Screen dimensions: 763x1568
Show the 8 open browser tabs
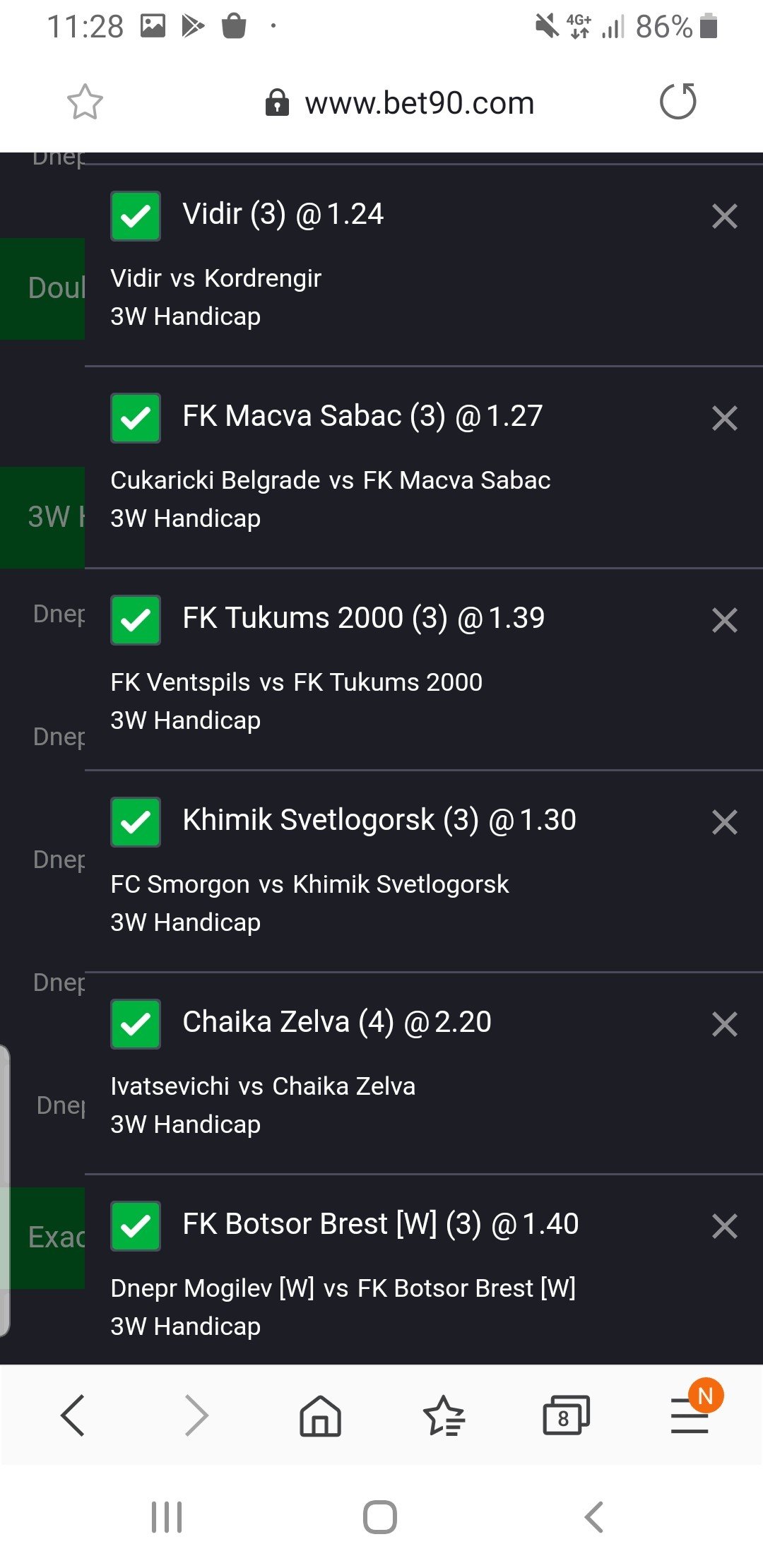coord(565,1415)
